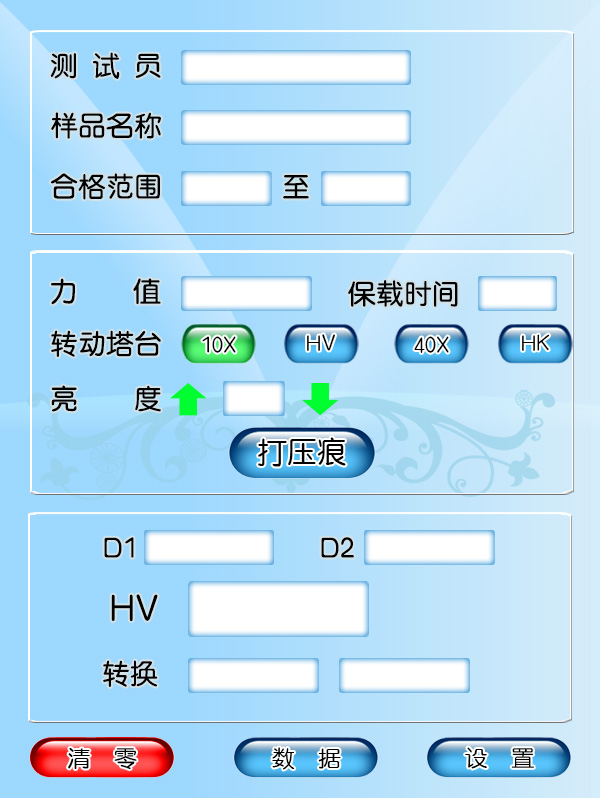Rotate turret to 10X objective
This screenshot has height=798, width=600.
coord(218,345)
